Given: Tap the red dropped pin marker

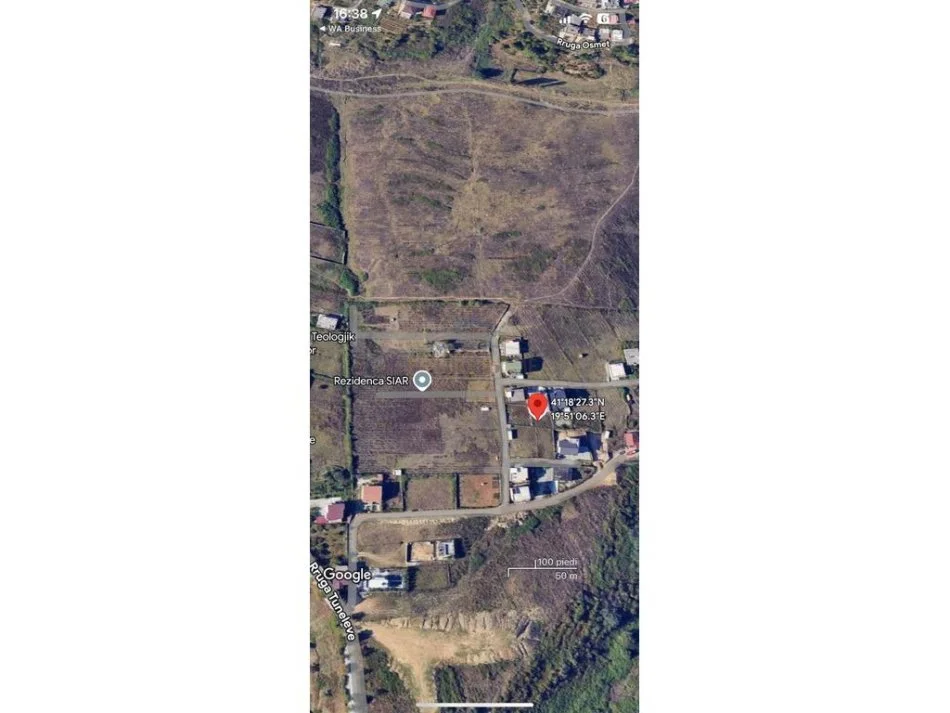Looking at the screenshot, I should 537,406.
